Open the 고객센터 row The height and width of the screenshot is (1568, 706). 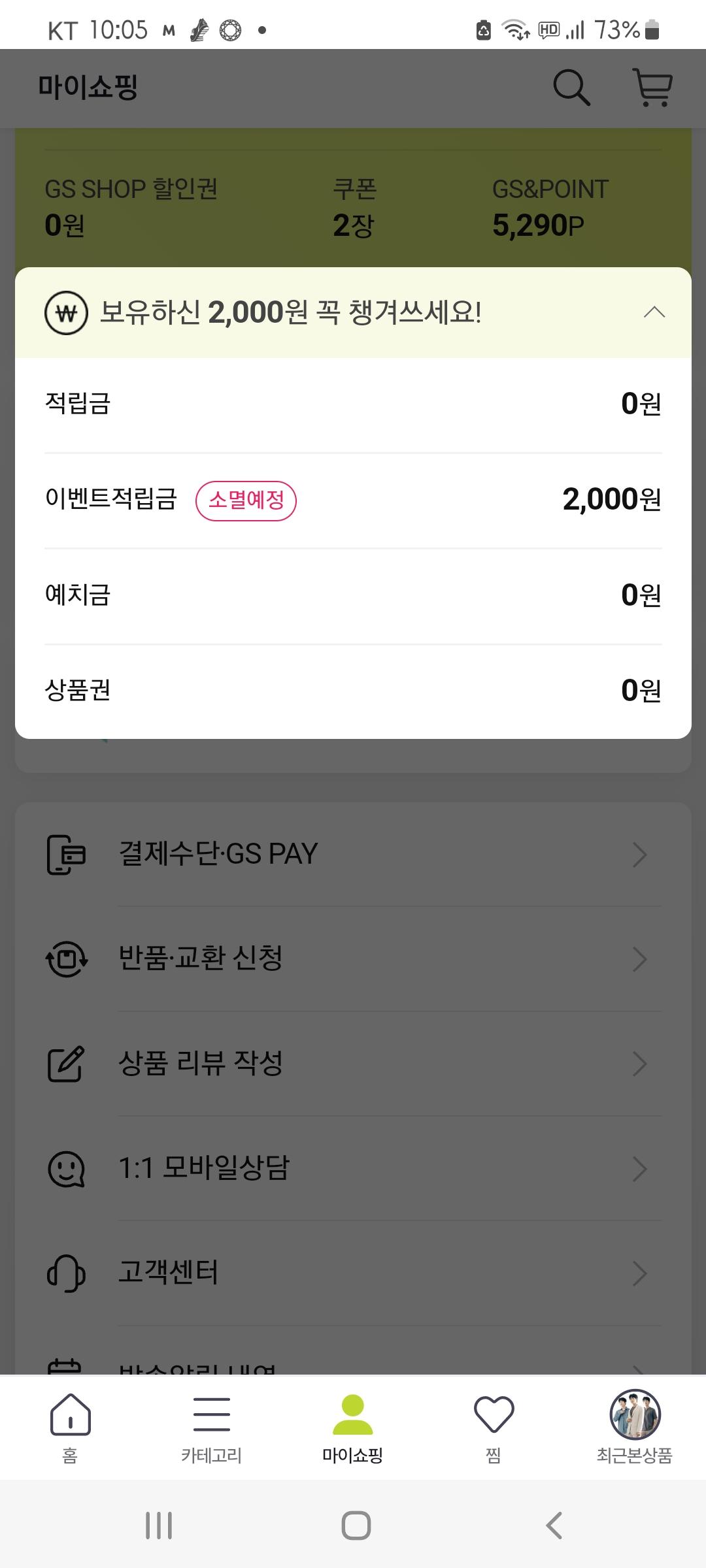click(x=353, y=1273)
